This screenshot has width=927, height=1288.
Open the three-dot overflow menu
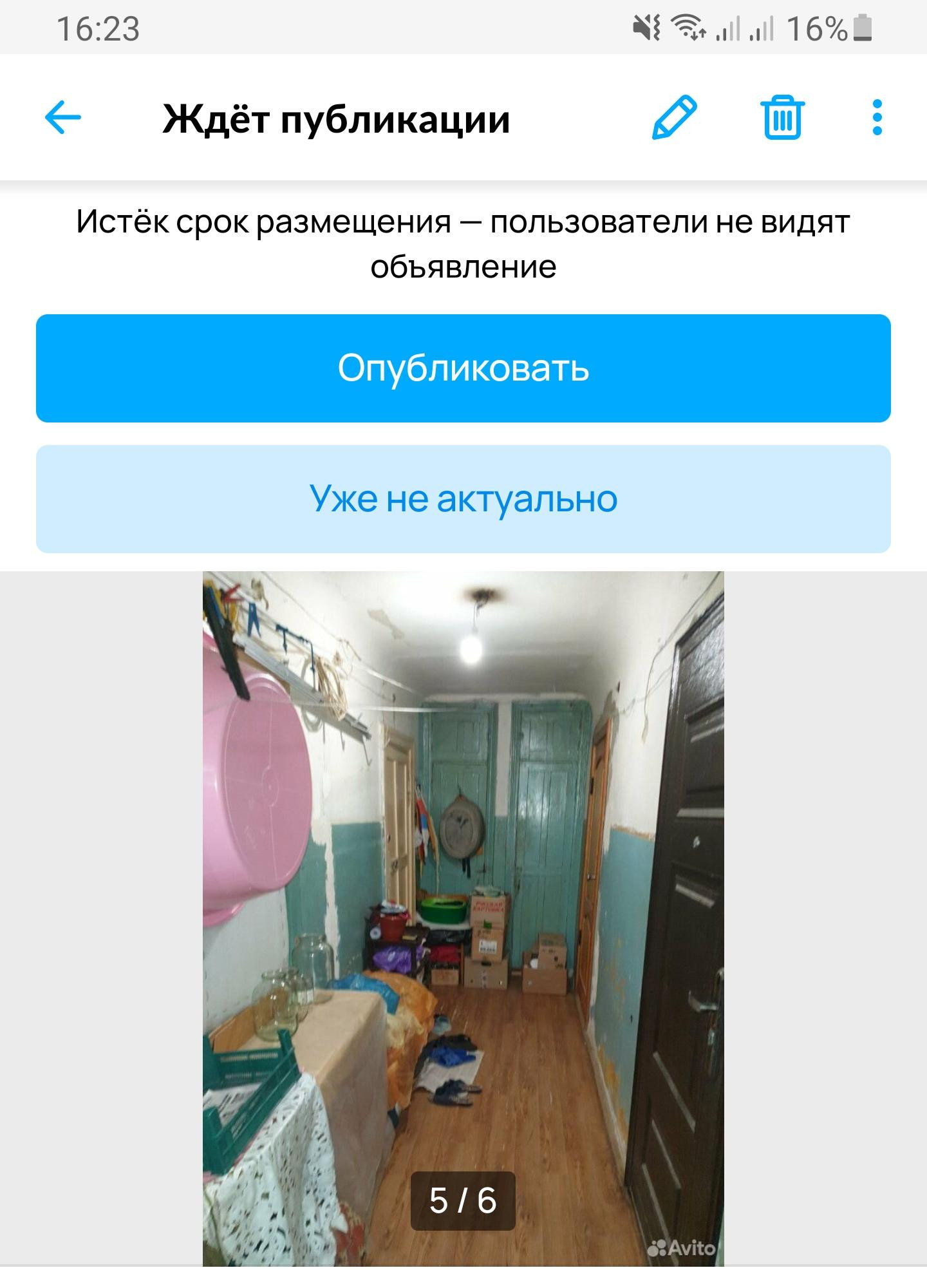coord(877,118)
